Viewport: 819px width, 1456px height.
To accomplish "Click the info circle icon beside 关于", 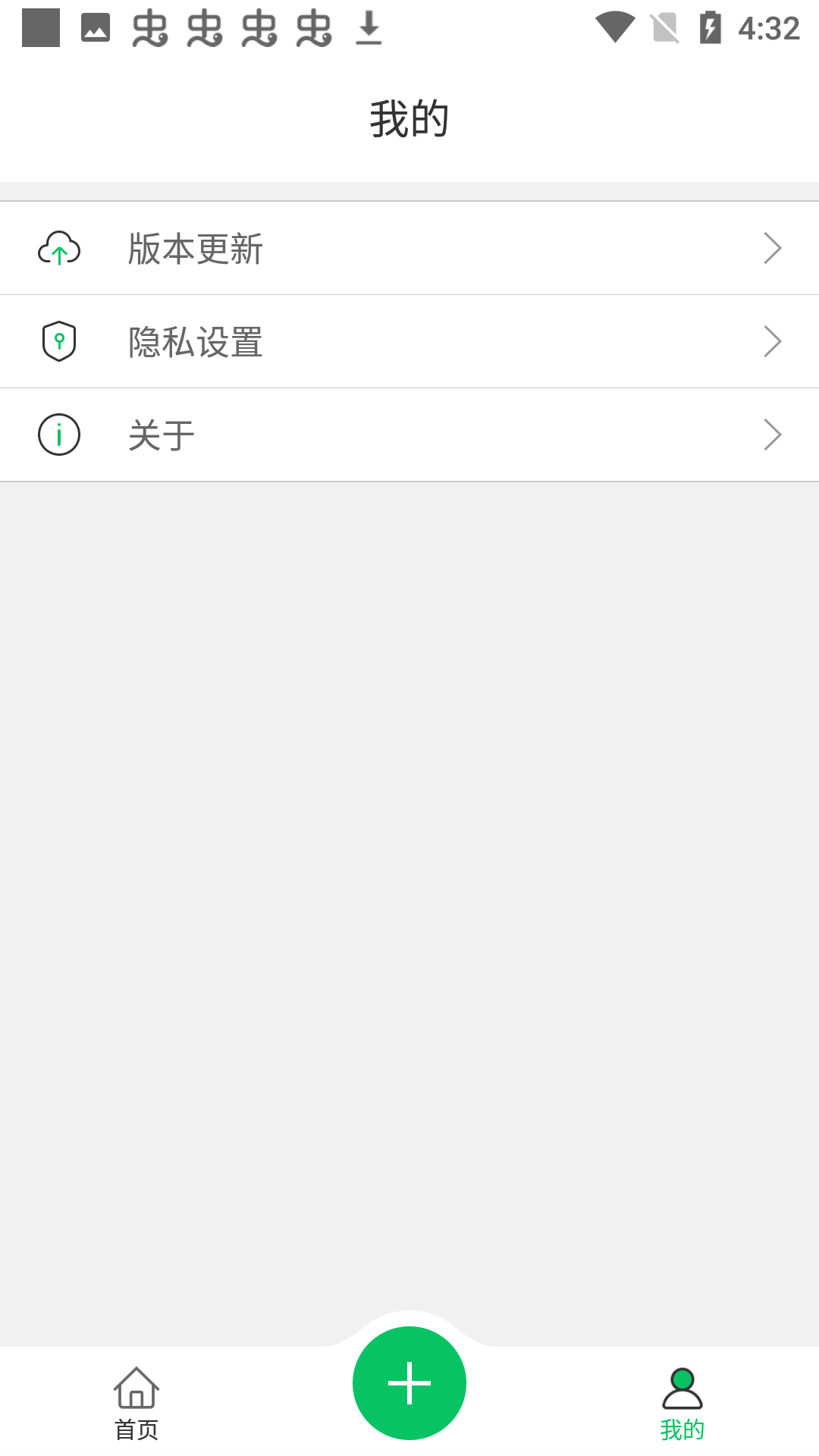I will [59, 434].
